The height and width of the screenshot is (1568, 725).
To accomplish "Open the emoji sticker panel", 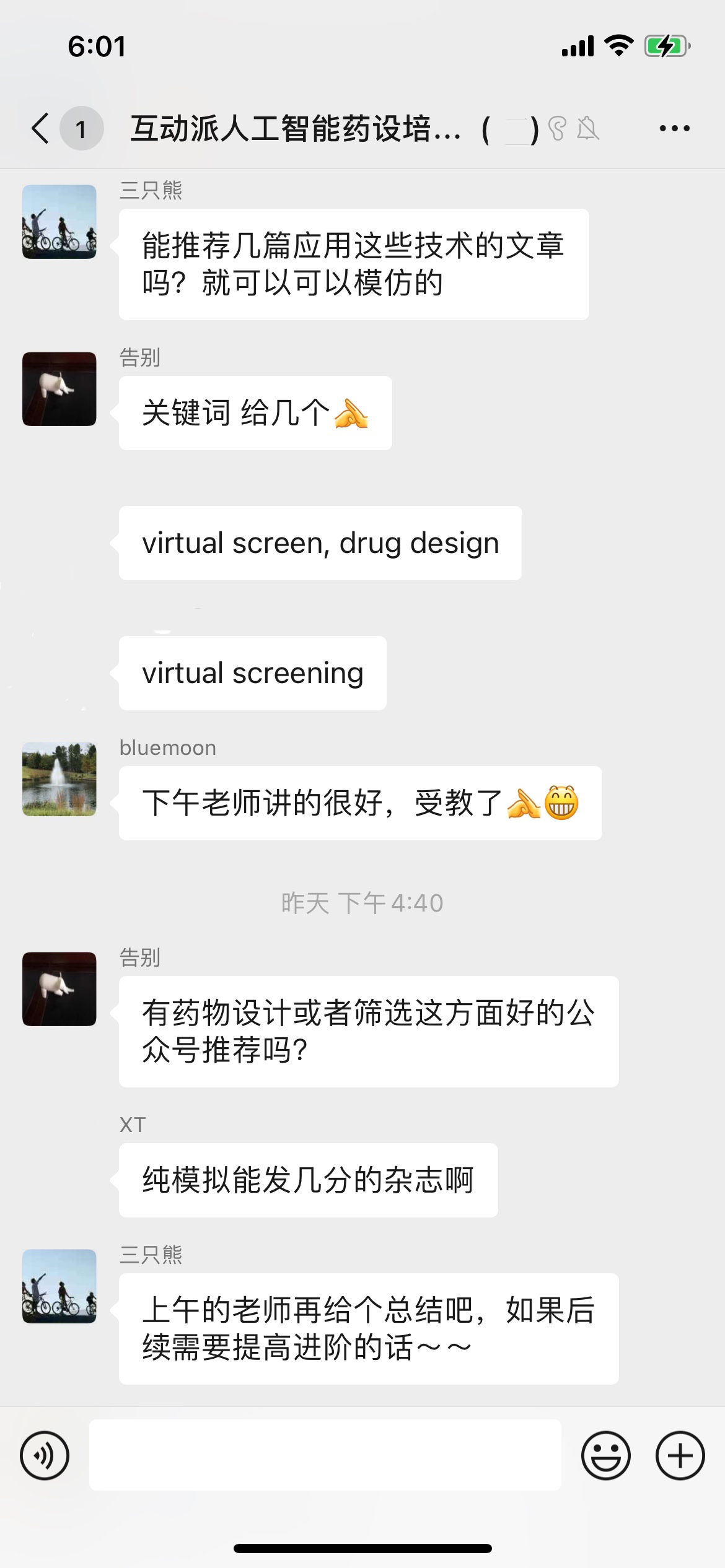I will coord(605,1455).
